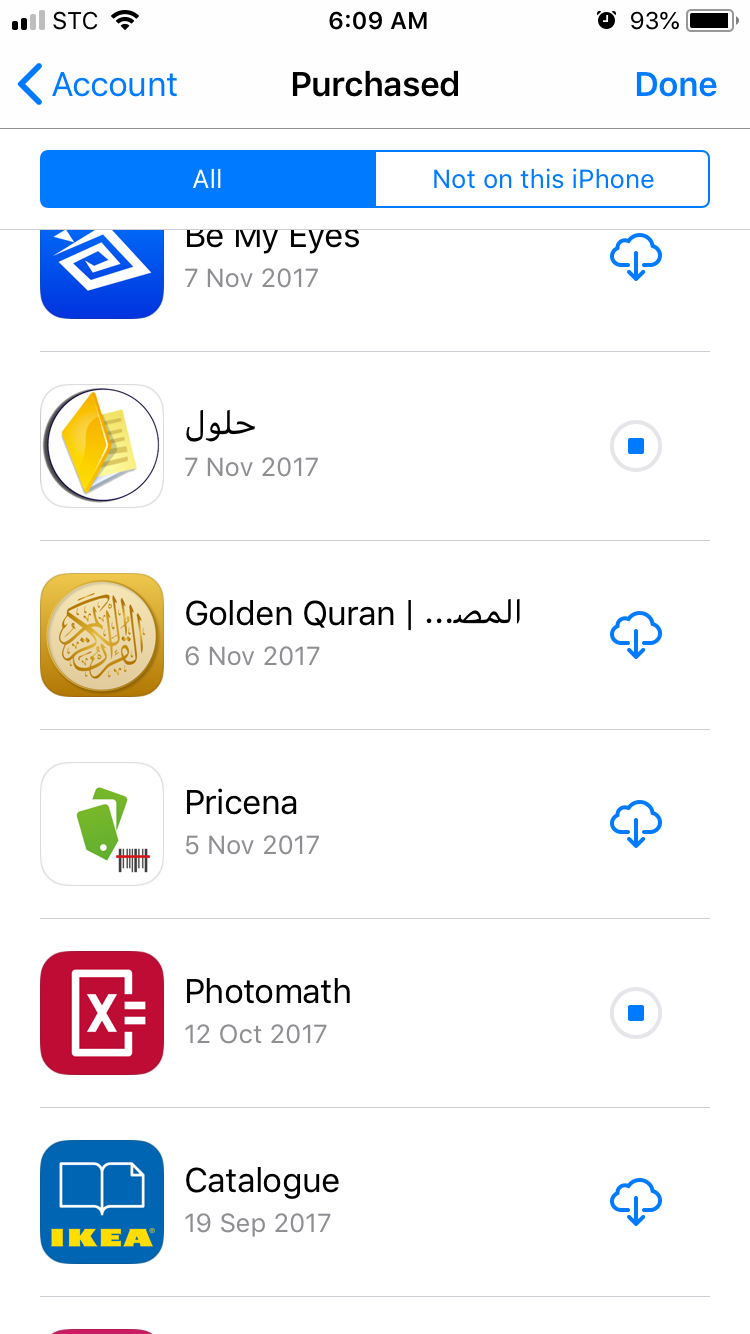Stop the حلول app download
The width and height of the screenshot is (750, 1334).
pos(636,446)
